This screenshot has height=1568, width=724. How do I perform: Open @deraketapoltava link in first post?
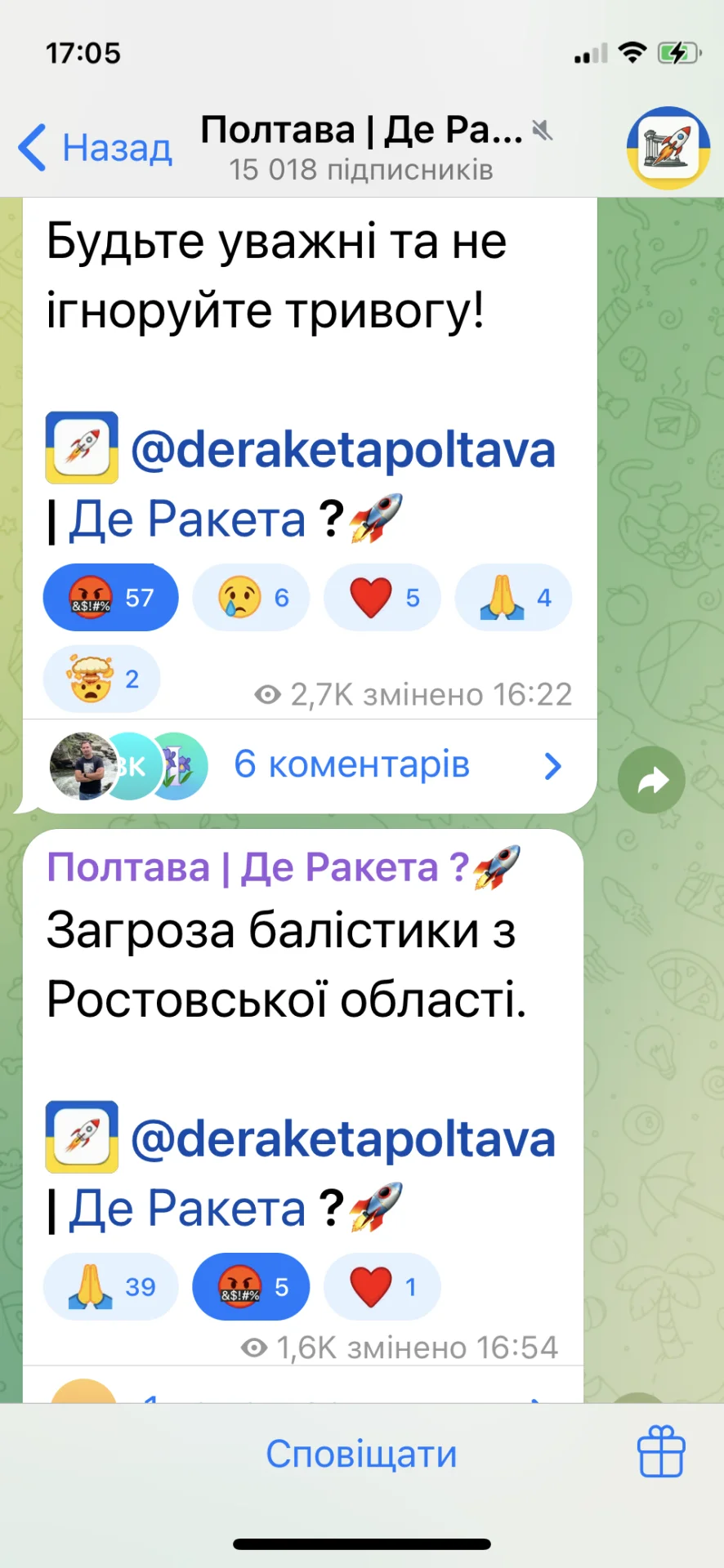pyautogui.click(x=342, y=450)
